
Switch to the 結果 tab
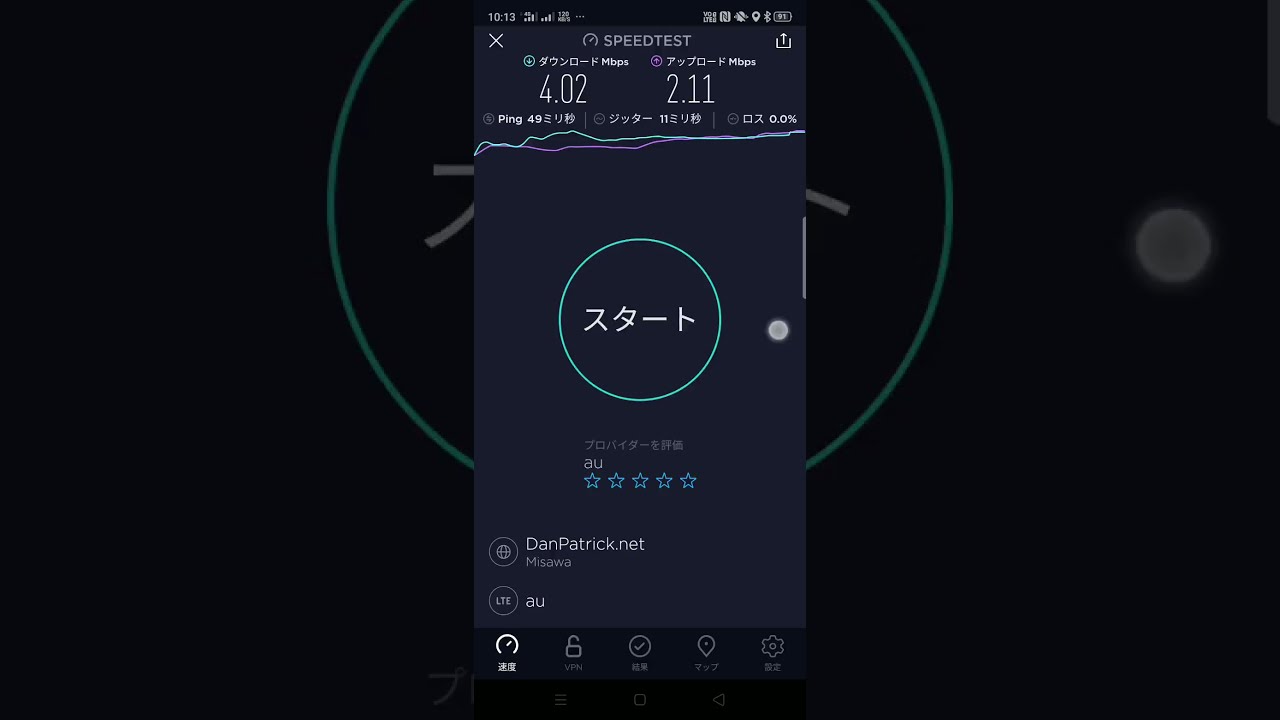coord(640,652)
